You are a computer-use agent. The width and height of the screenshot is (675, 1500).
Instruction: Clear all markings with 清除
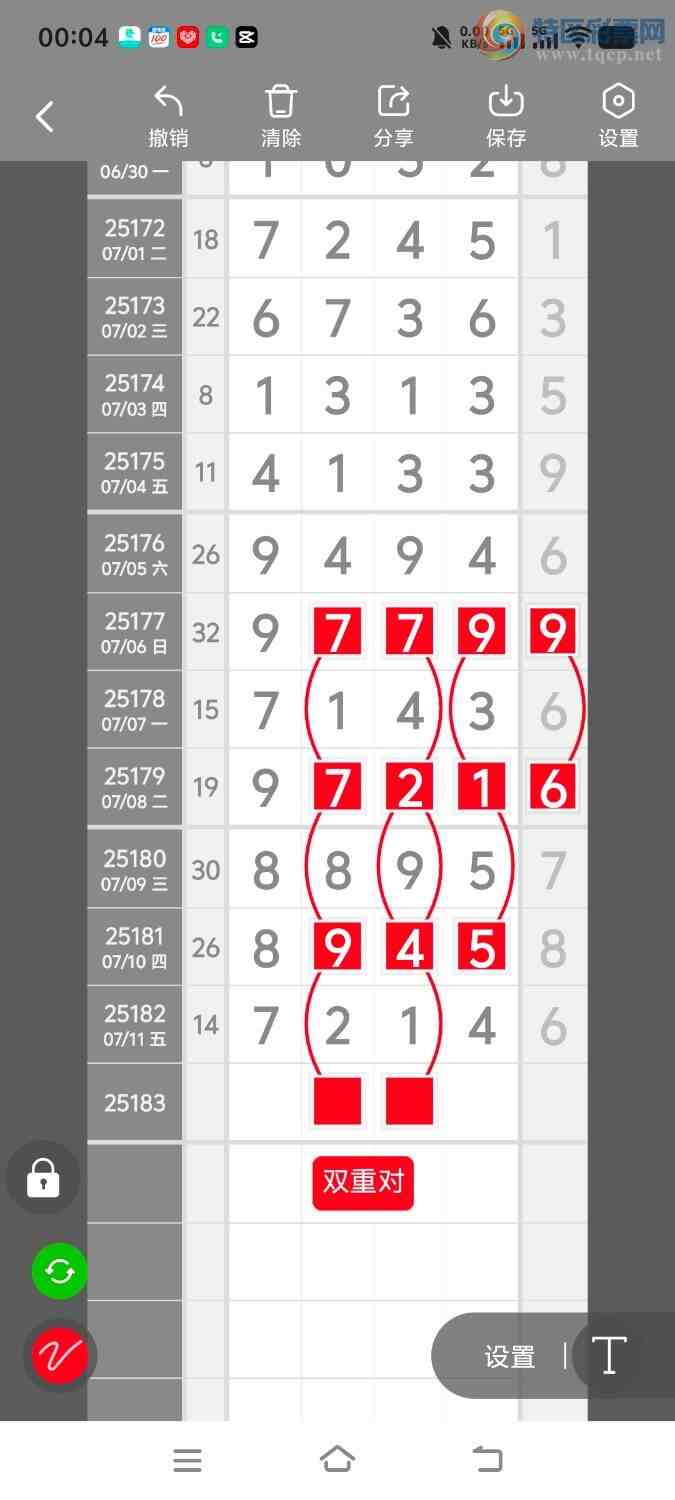[281, 117]
